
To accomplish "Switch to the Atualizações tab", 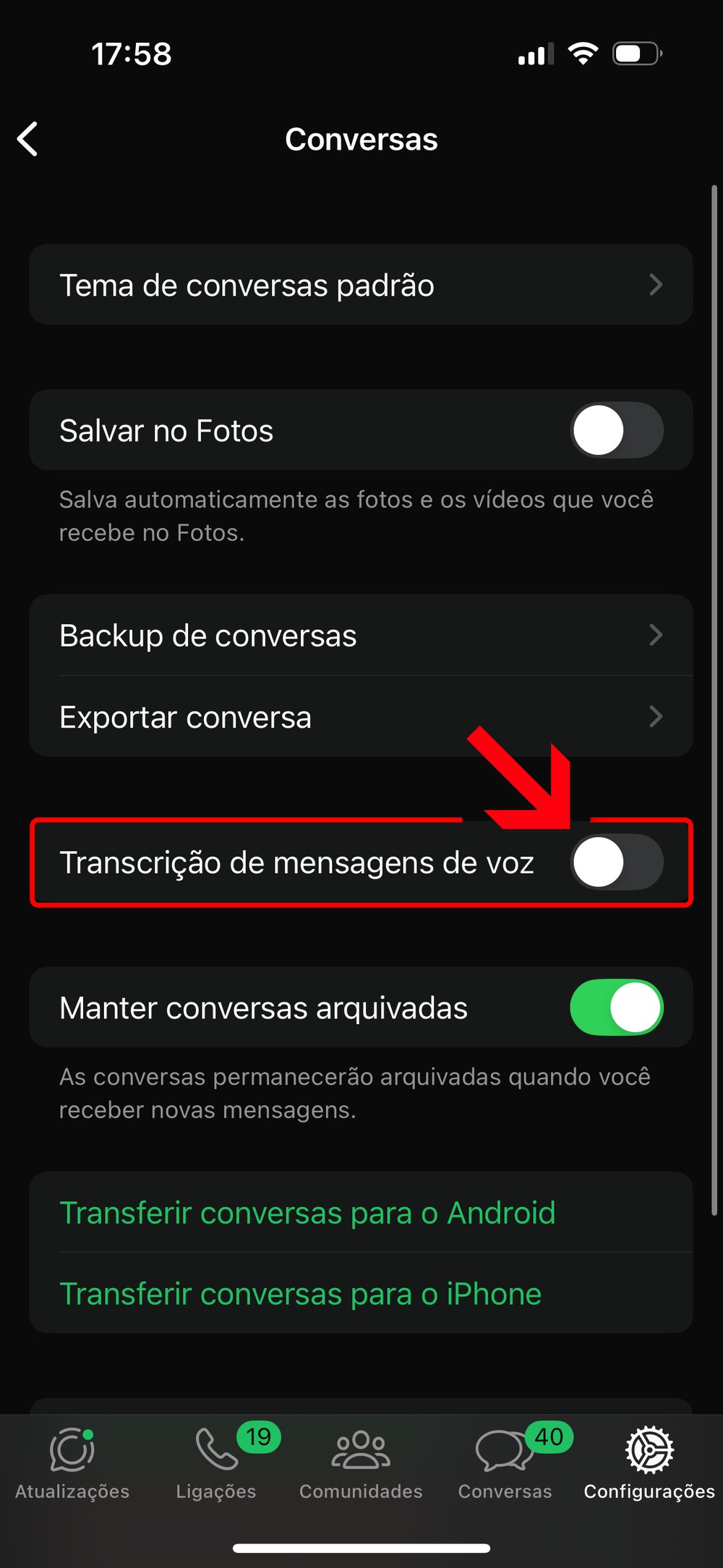I will point(72,1462).
